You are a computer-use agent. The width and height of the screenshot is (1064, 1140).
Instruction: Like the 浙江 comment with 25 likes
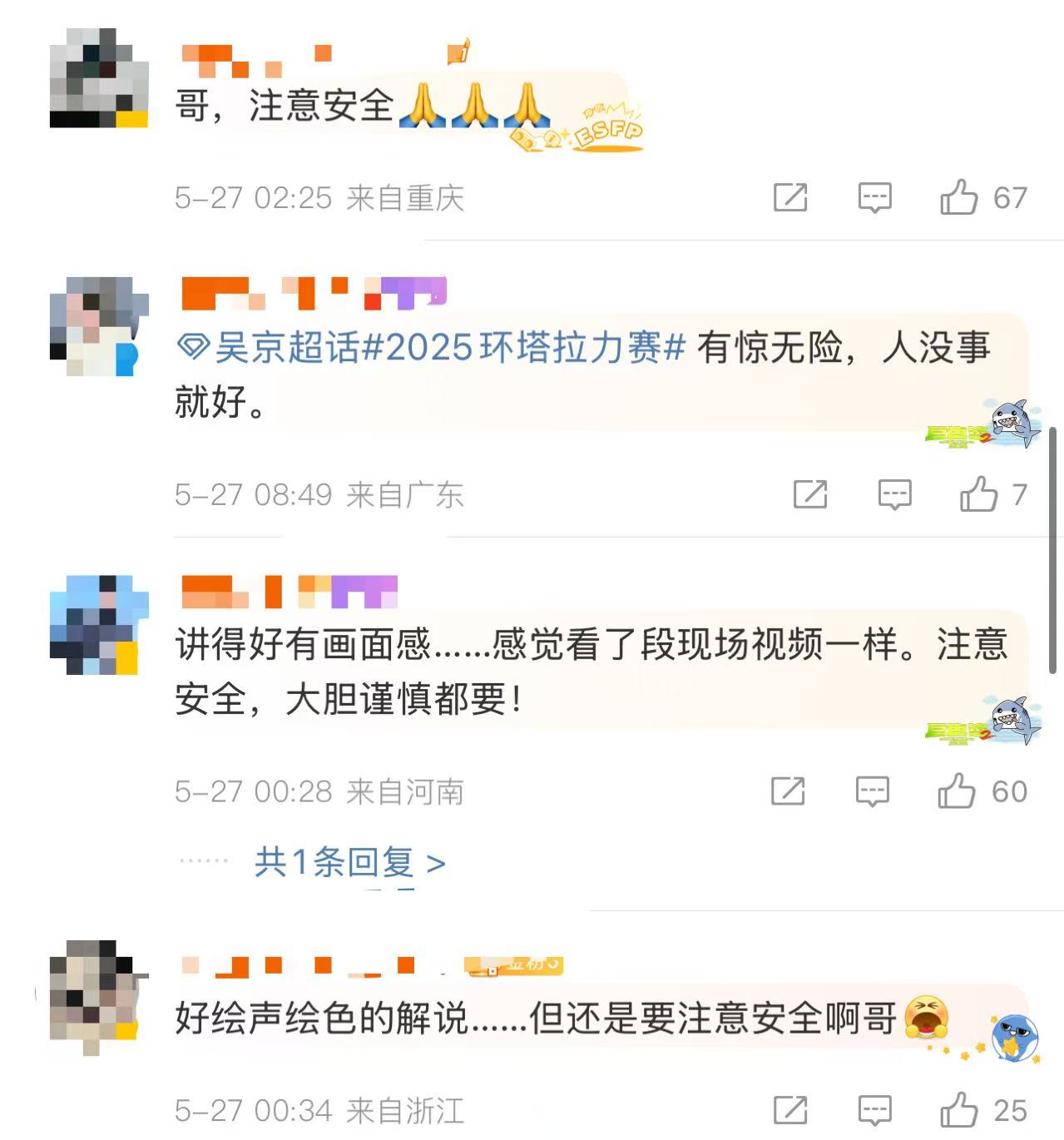[958, 1110]
